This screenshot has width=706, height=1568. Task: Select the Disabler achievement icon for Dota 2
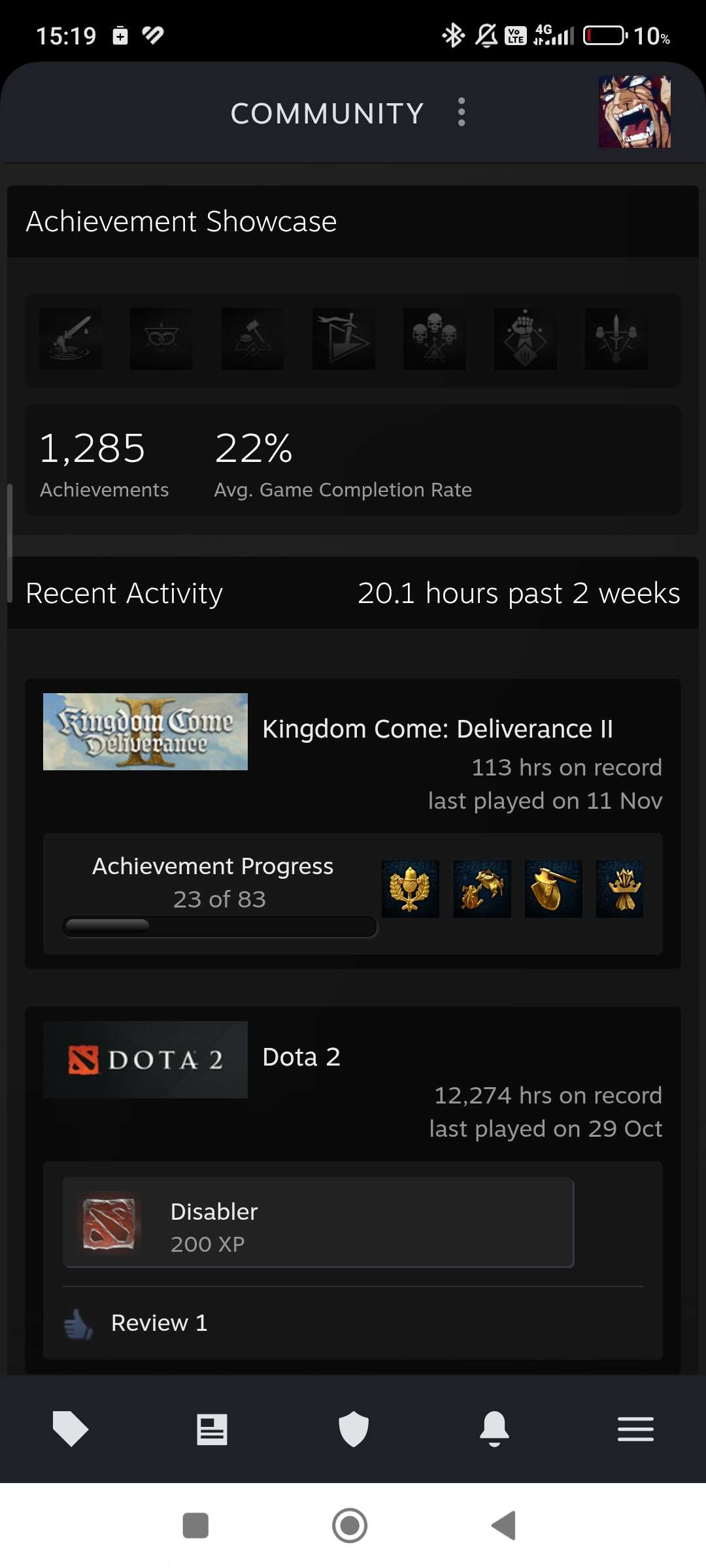click(x=109, y=1222)
